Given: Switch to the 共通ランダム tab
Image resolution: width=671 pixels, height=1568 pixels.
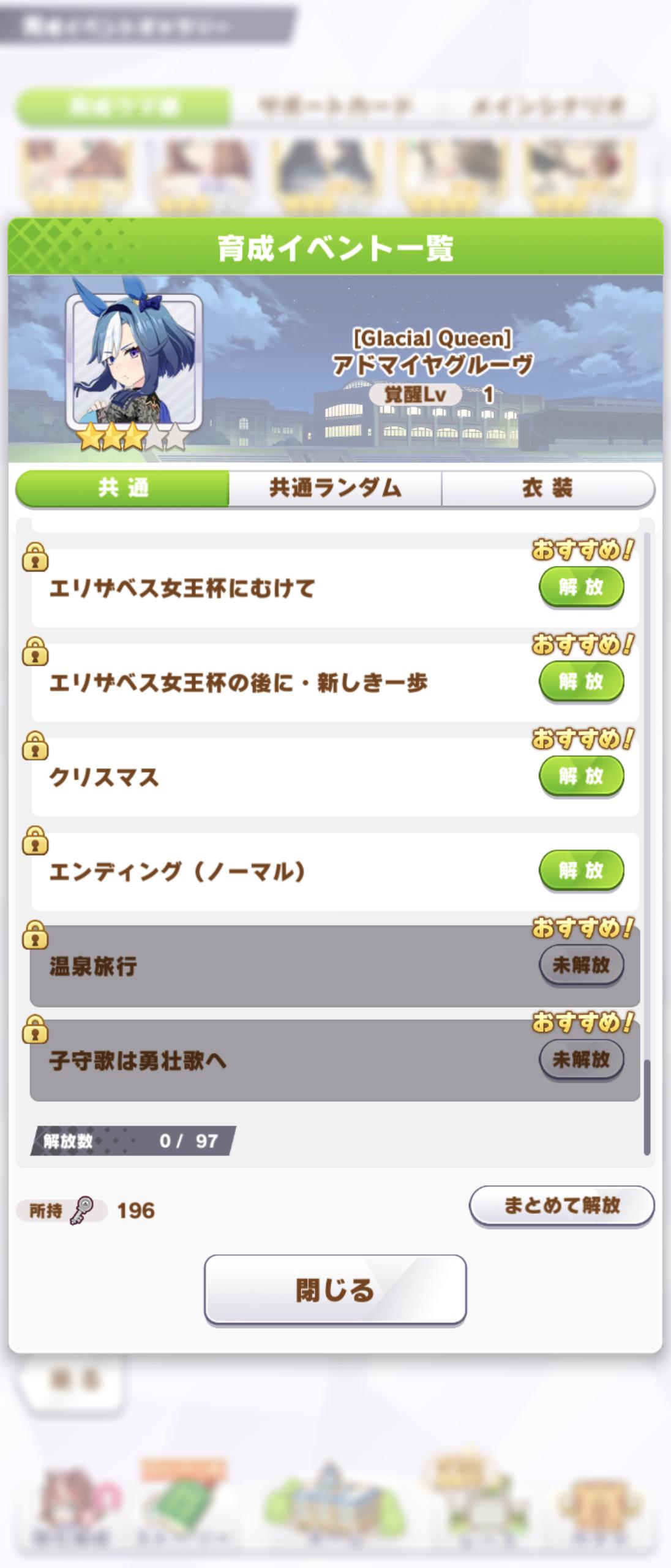Looking at the screenshot, I should [x=335, y=488].
